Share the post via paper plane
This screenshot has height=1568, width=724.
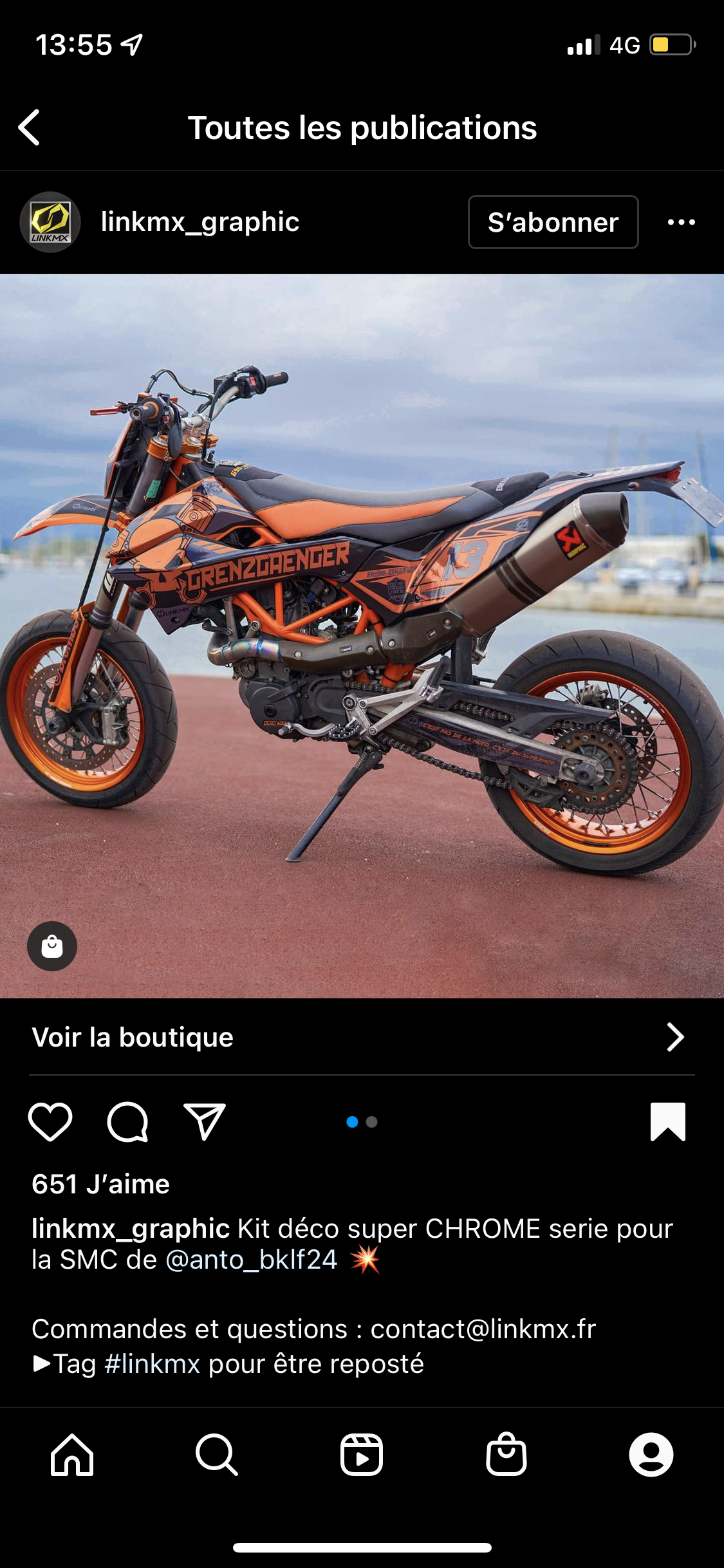(205, 1122)
